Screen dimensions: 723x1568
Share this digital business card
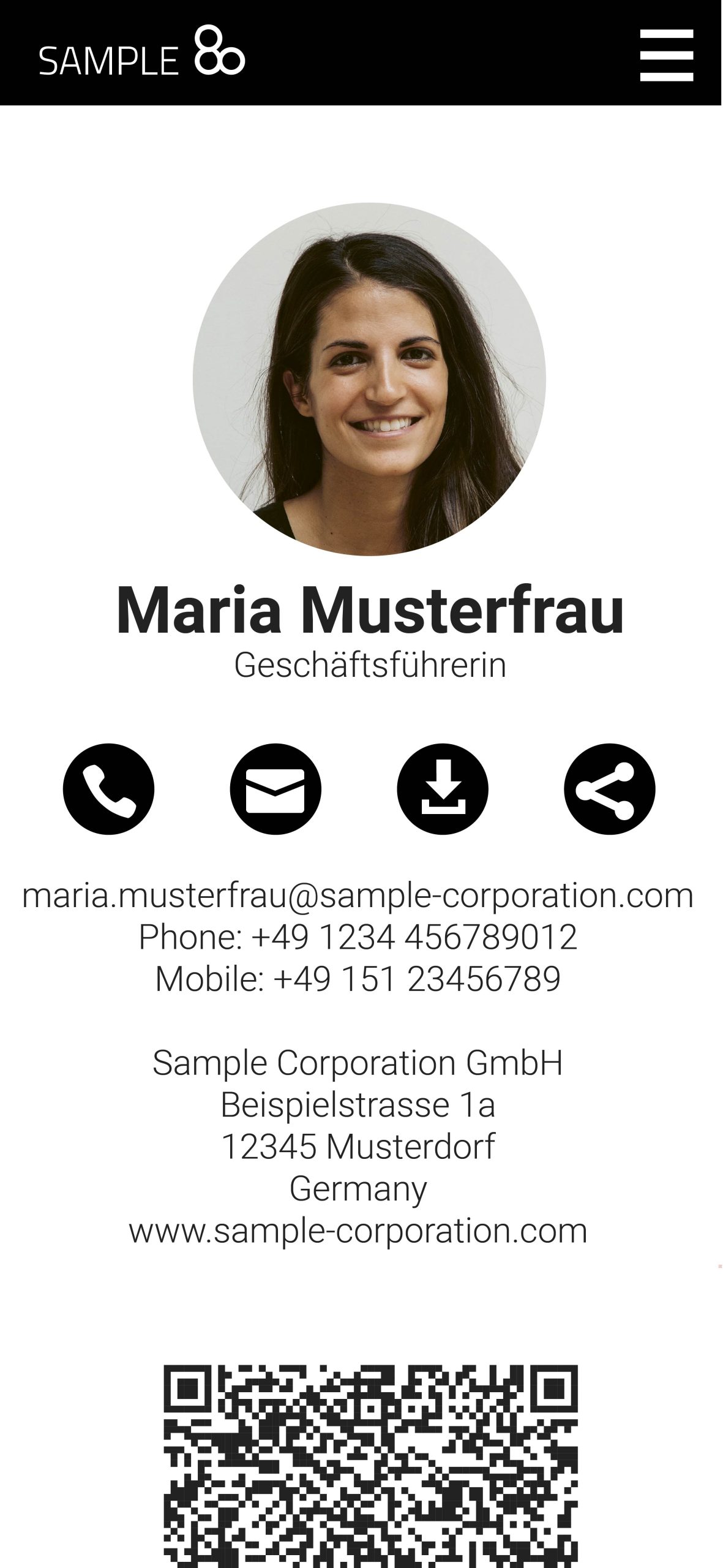tap(609, 789)
